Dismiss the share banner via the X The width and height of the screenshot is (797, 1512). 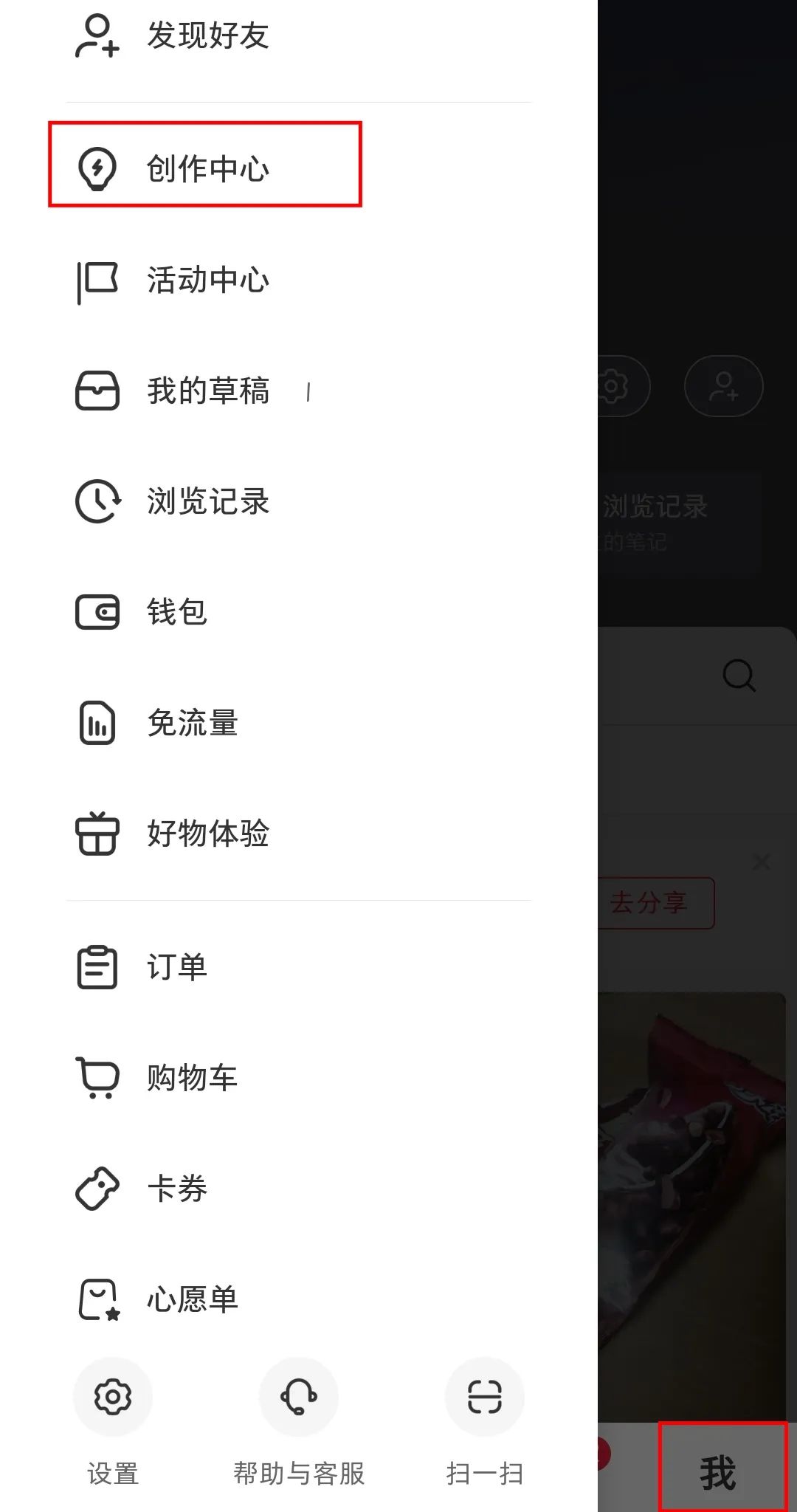761,862
